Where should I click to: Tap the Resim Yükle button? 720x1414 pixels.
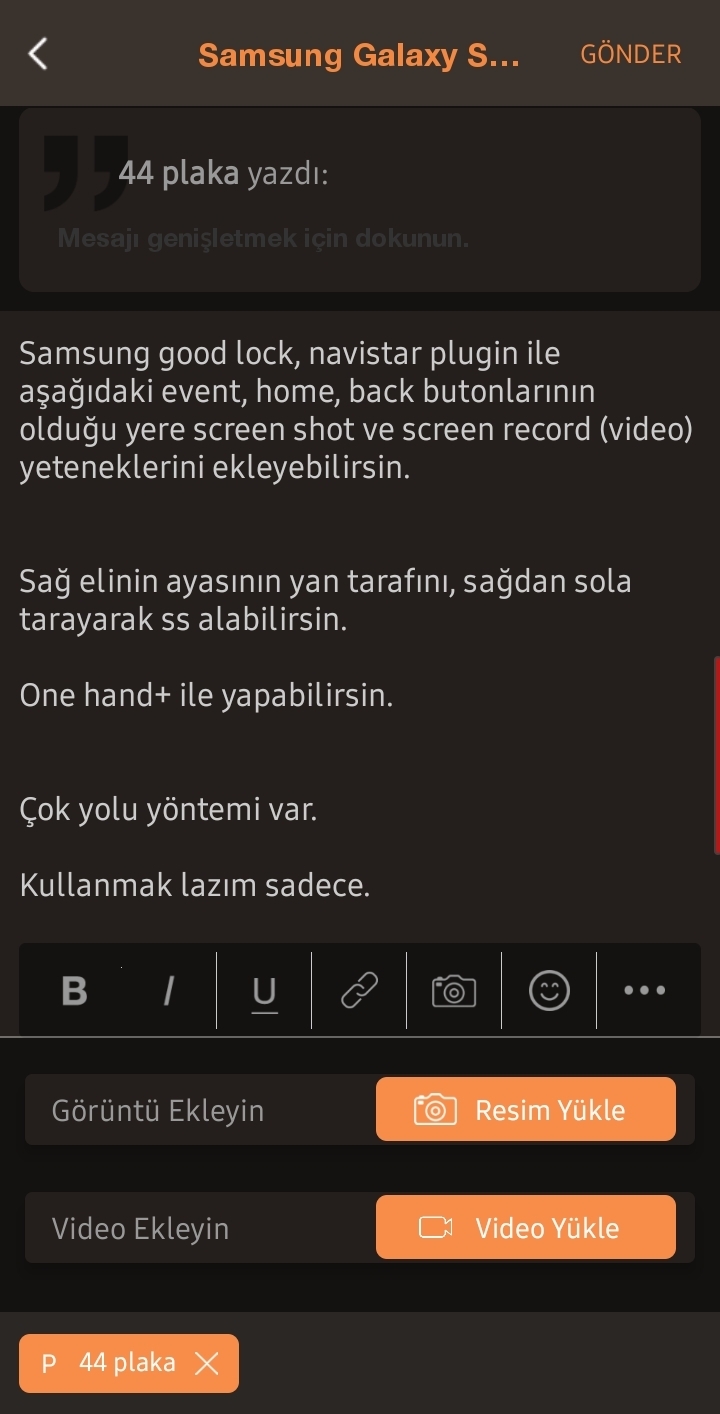tap(526, 1109)
